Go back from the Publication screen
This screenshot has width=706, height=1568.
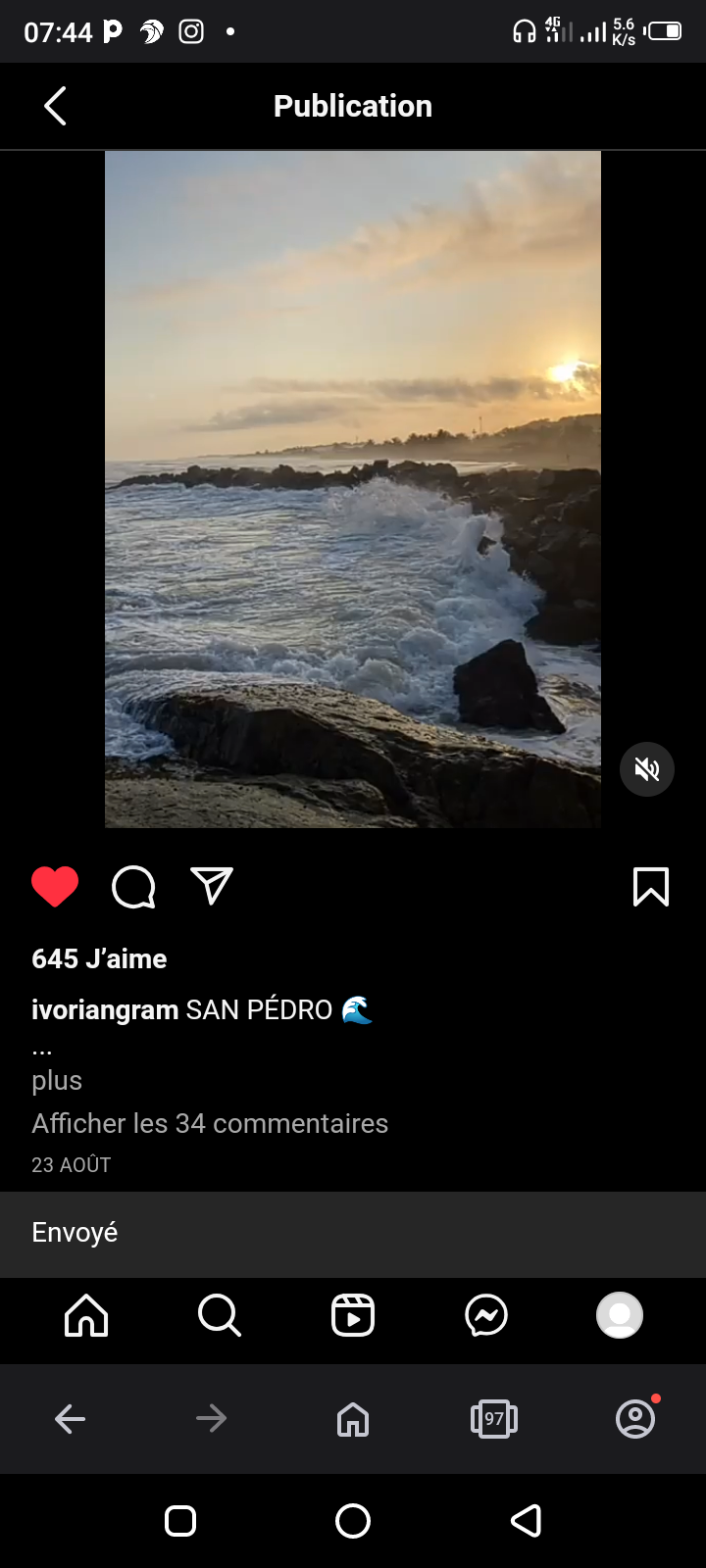coord(56,106)
